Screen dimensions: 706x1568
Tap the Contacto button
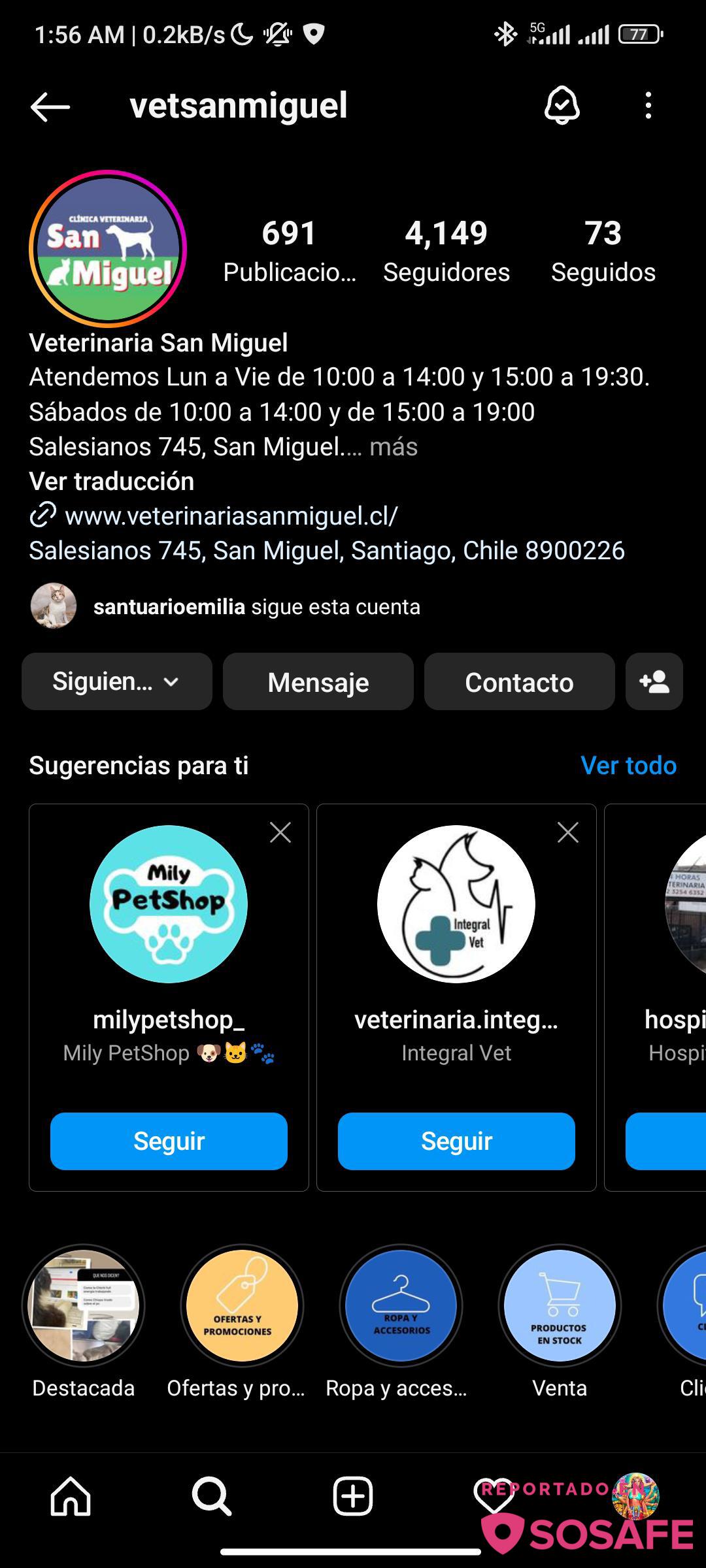click(520, 681)
